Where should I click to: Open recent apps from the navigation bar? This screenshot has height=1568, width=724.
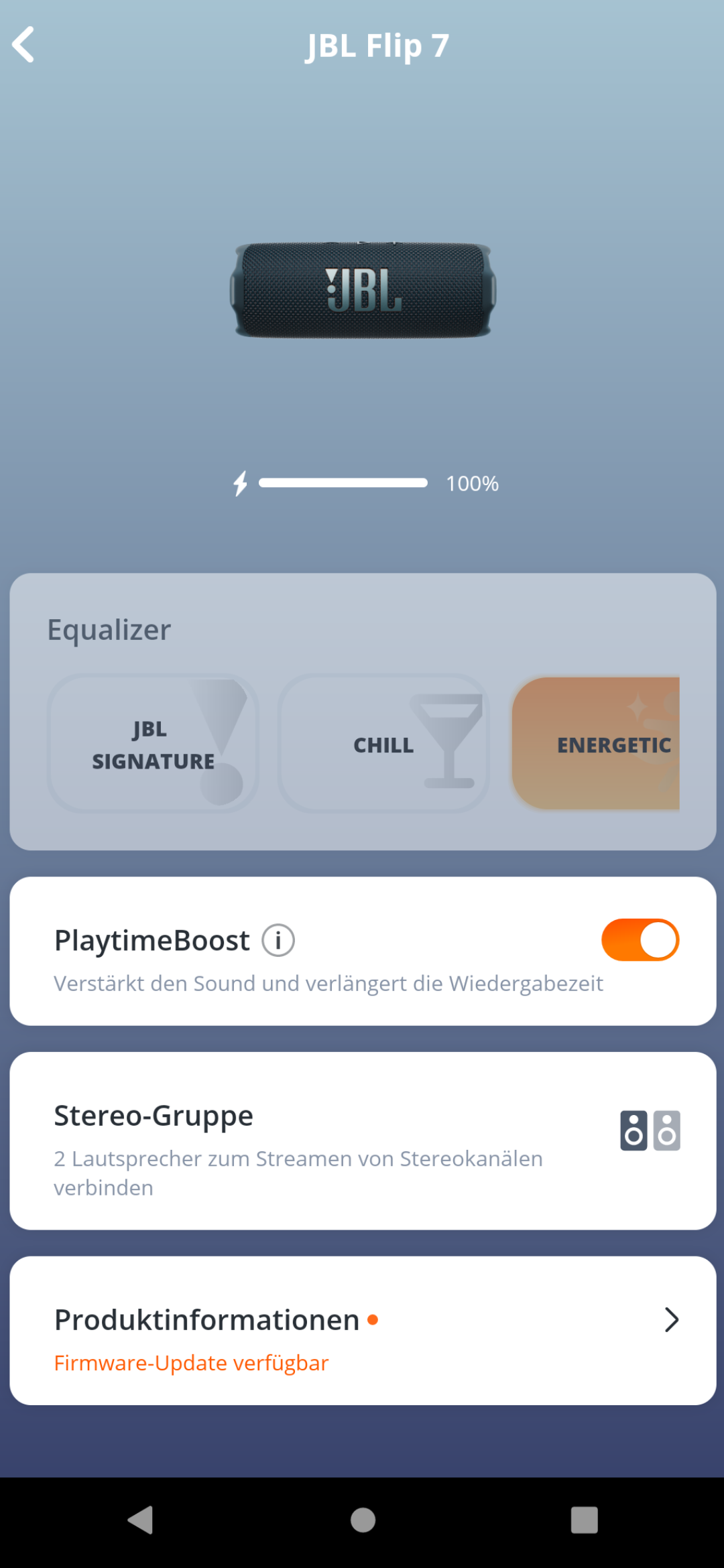point(584,1520)
